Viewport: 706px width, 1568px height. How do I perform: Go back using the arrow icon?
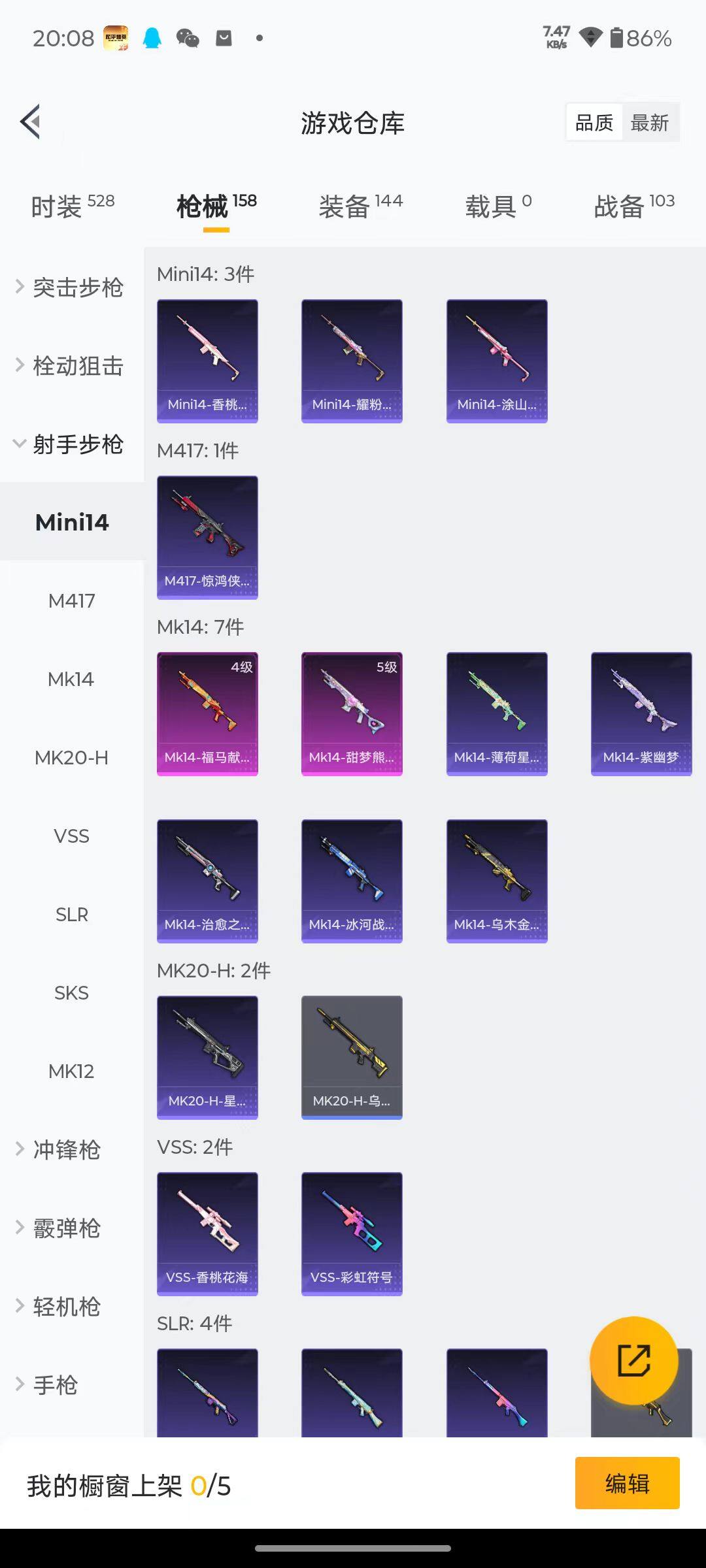(30, 122)
